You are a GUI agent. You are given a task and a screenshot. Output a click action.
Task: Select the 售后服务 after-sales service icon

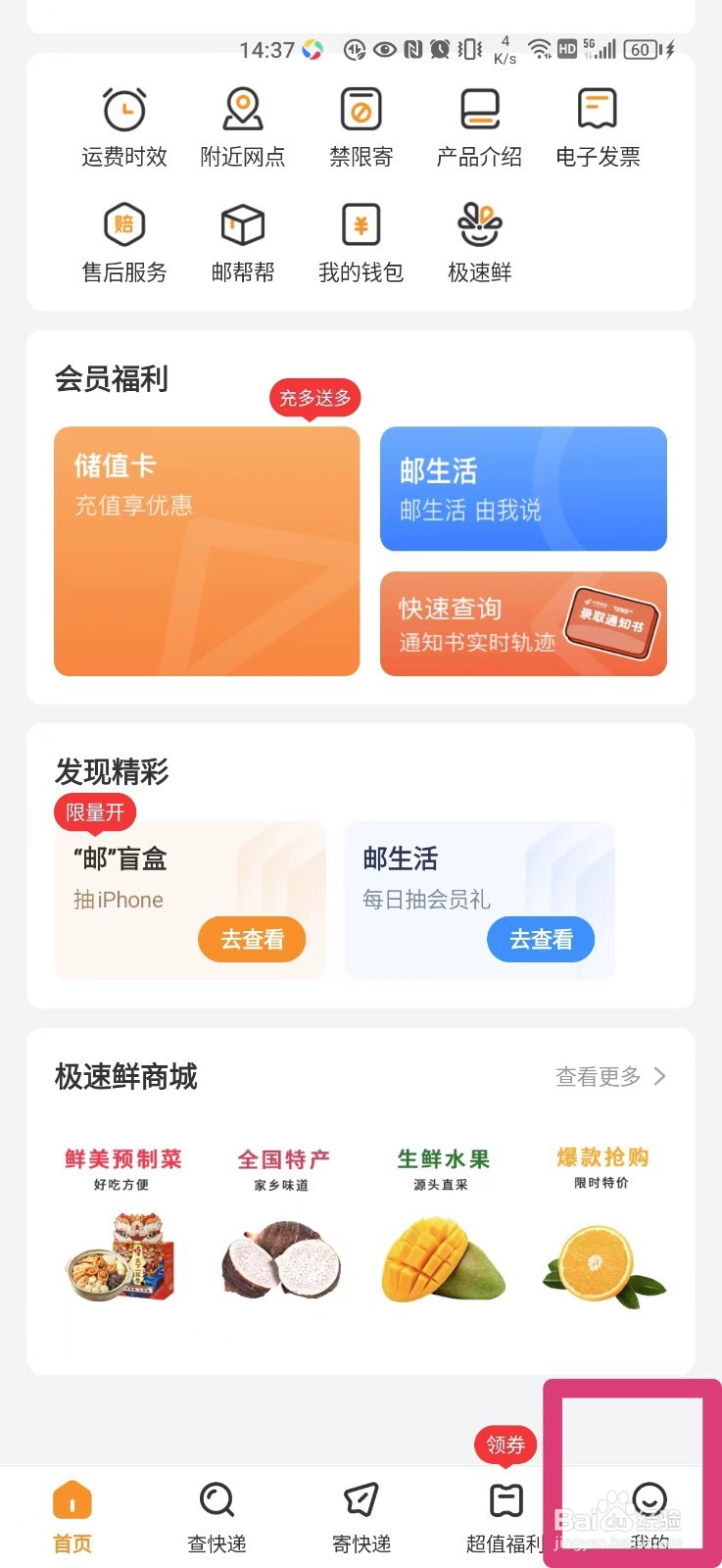[122, 241]
